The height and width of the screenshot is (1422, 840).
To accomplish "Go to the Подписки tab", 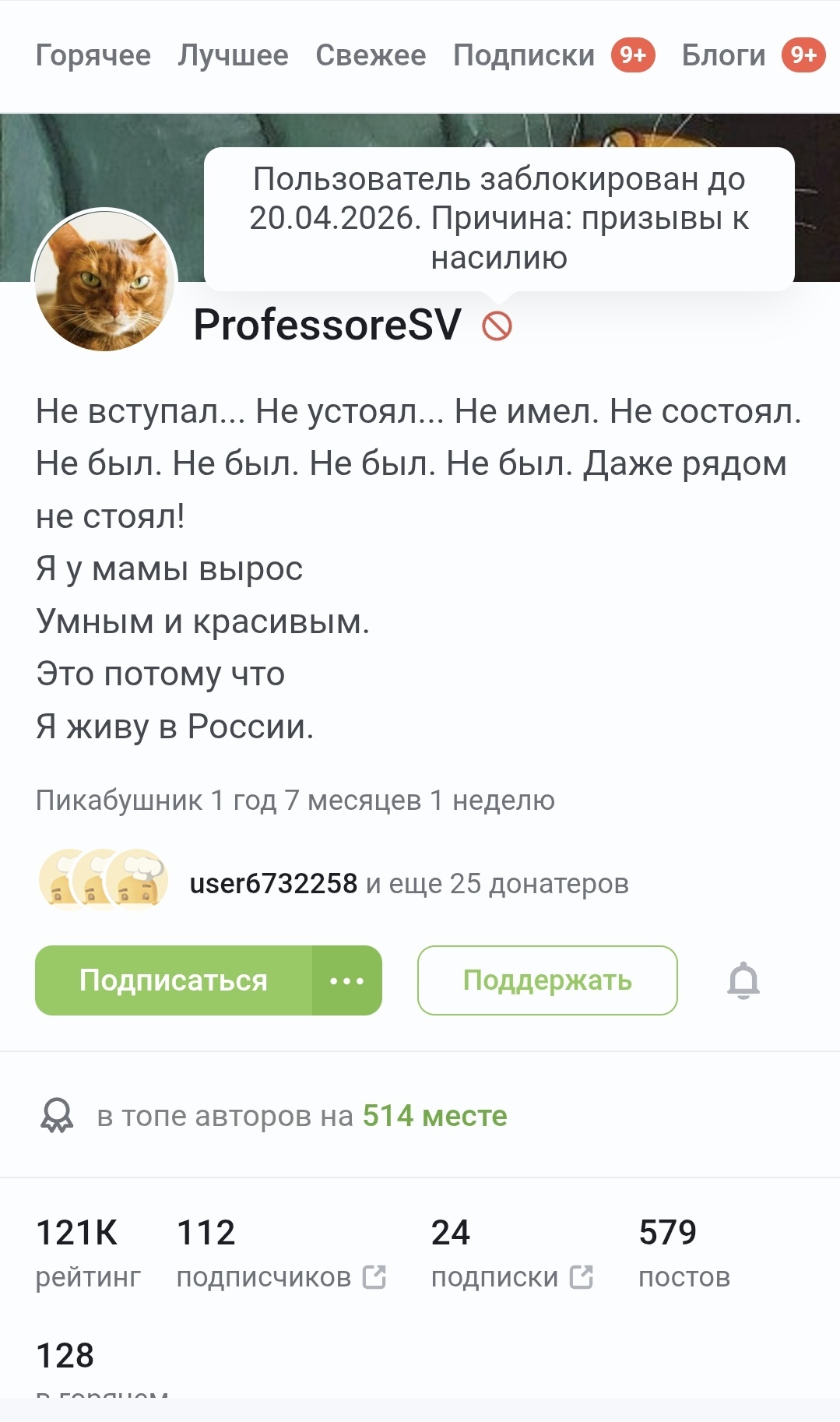I will tap(524, 55).
